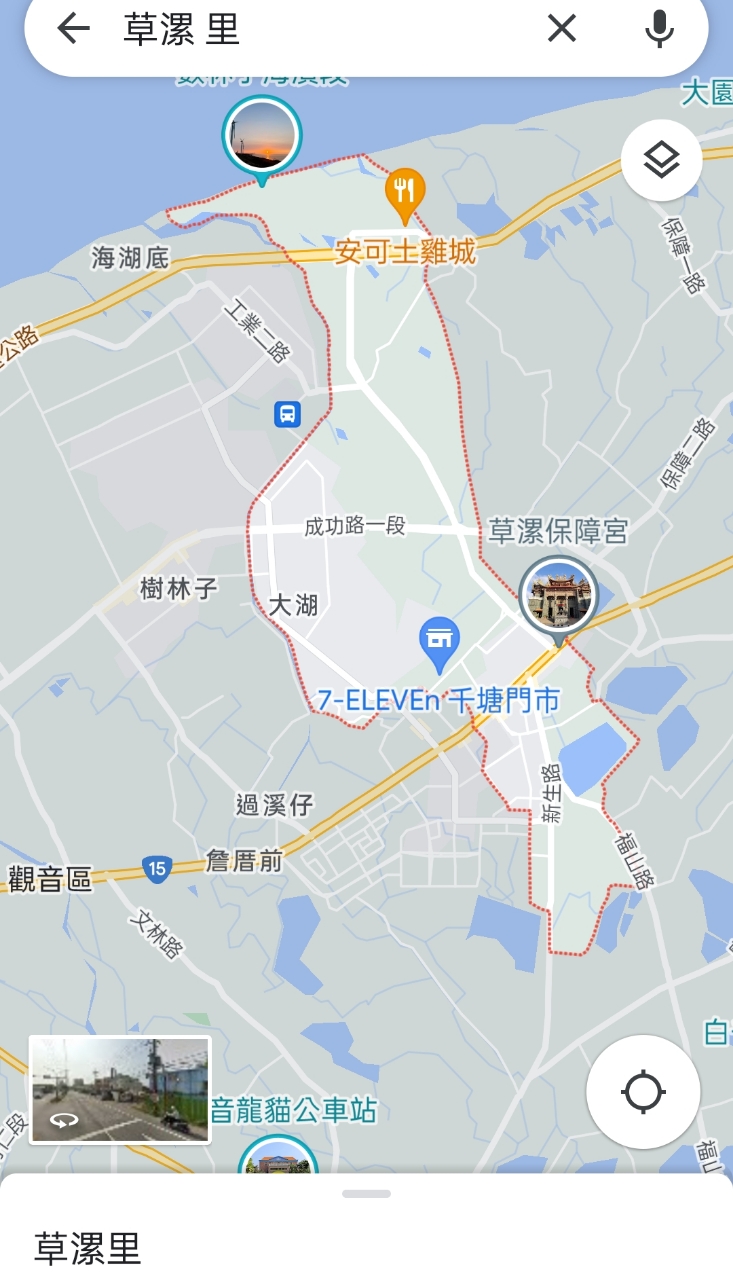Clear the search text 草漯 里
Viewport: 733px width, 1280px height.
point(562,29)
